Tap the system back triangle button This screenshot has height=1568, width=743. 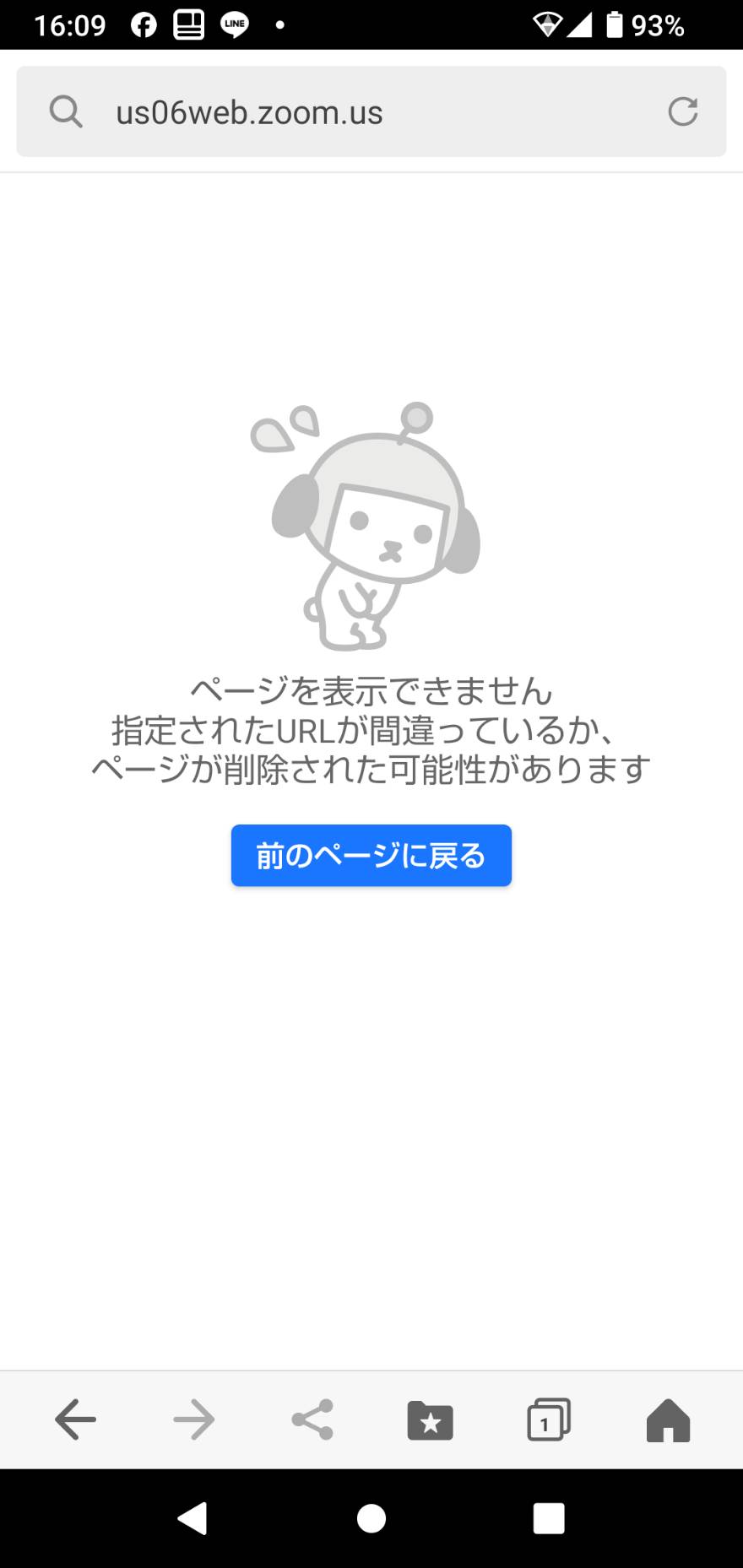[x=193, y=1518]
